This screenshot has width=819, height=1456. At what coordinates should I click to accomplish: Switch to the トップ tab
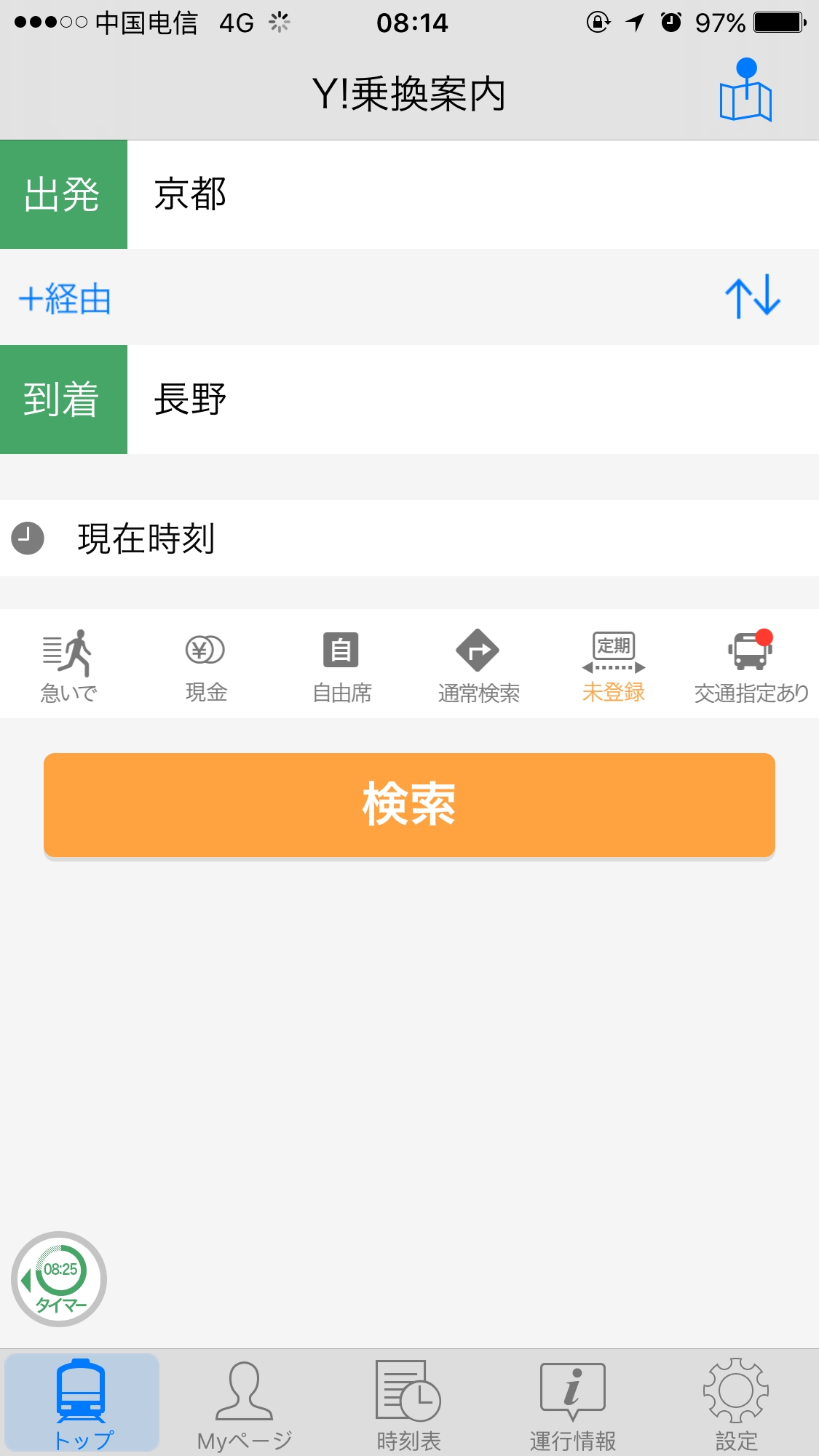coord(82,1403)
